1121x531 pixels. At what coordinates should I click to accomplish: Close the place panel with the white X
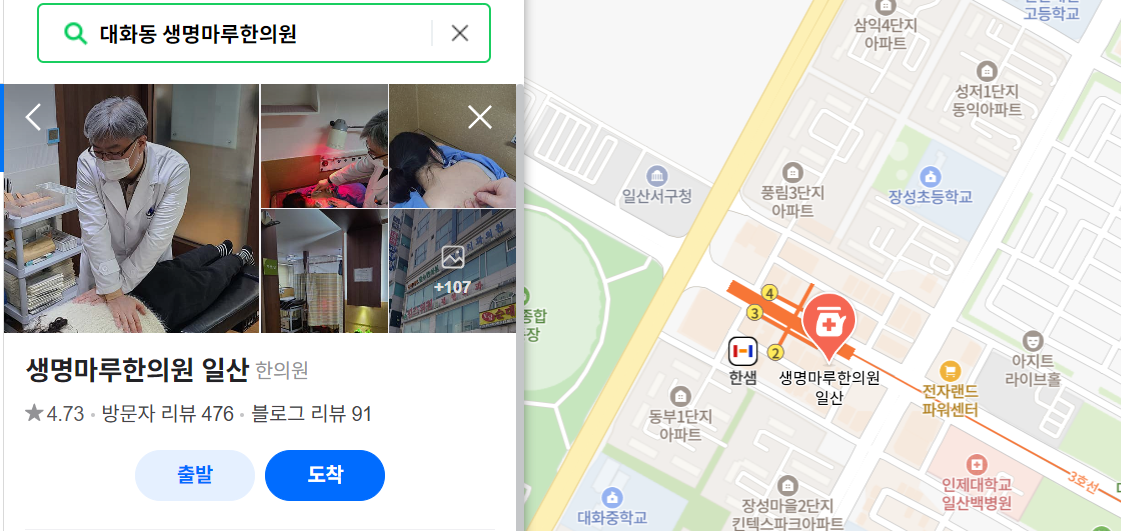tap(480, 117)
